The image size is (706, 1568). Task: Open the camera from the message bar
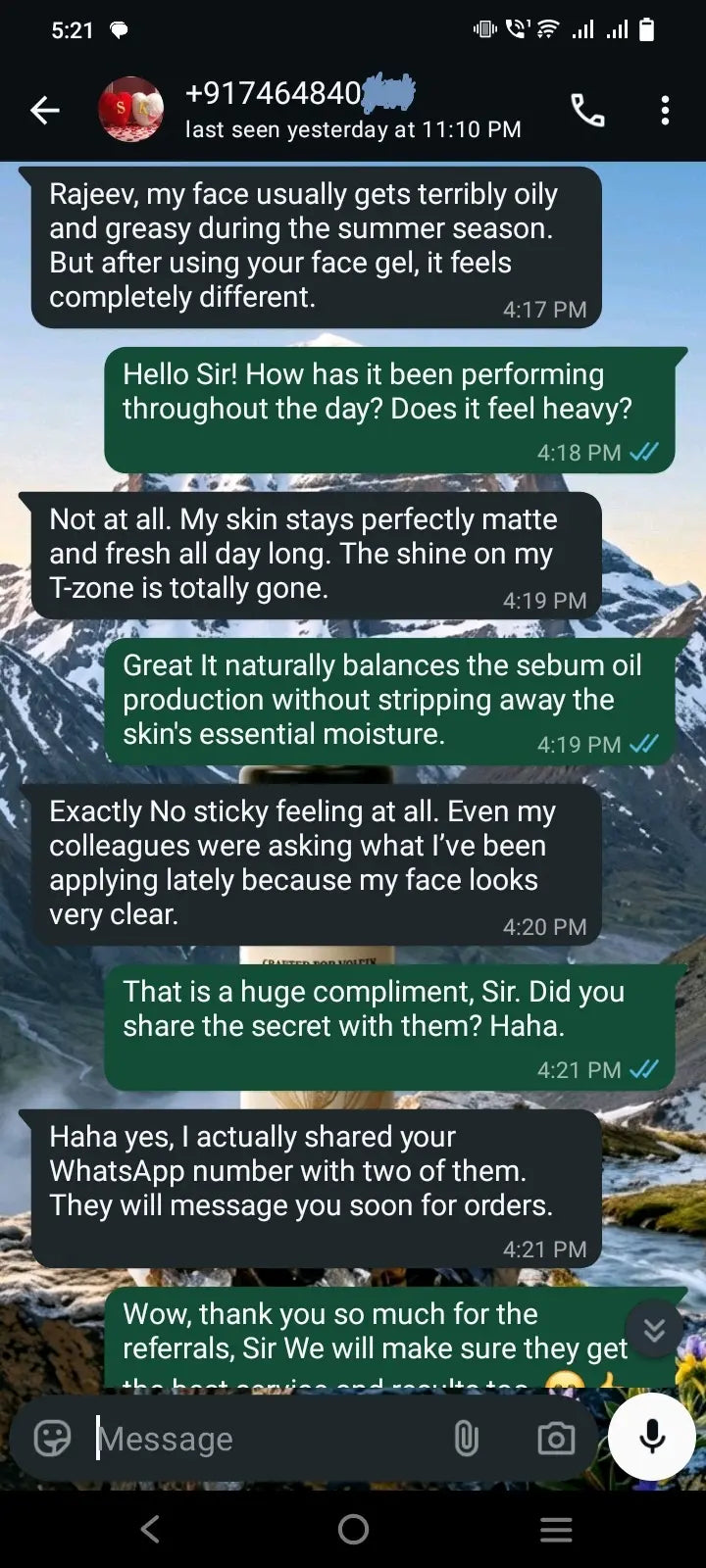click(556, 1439)
